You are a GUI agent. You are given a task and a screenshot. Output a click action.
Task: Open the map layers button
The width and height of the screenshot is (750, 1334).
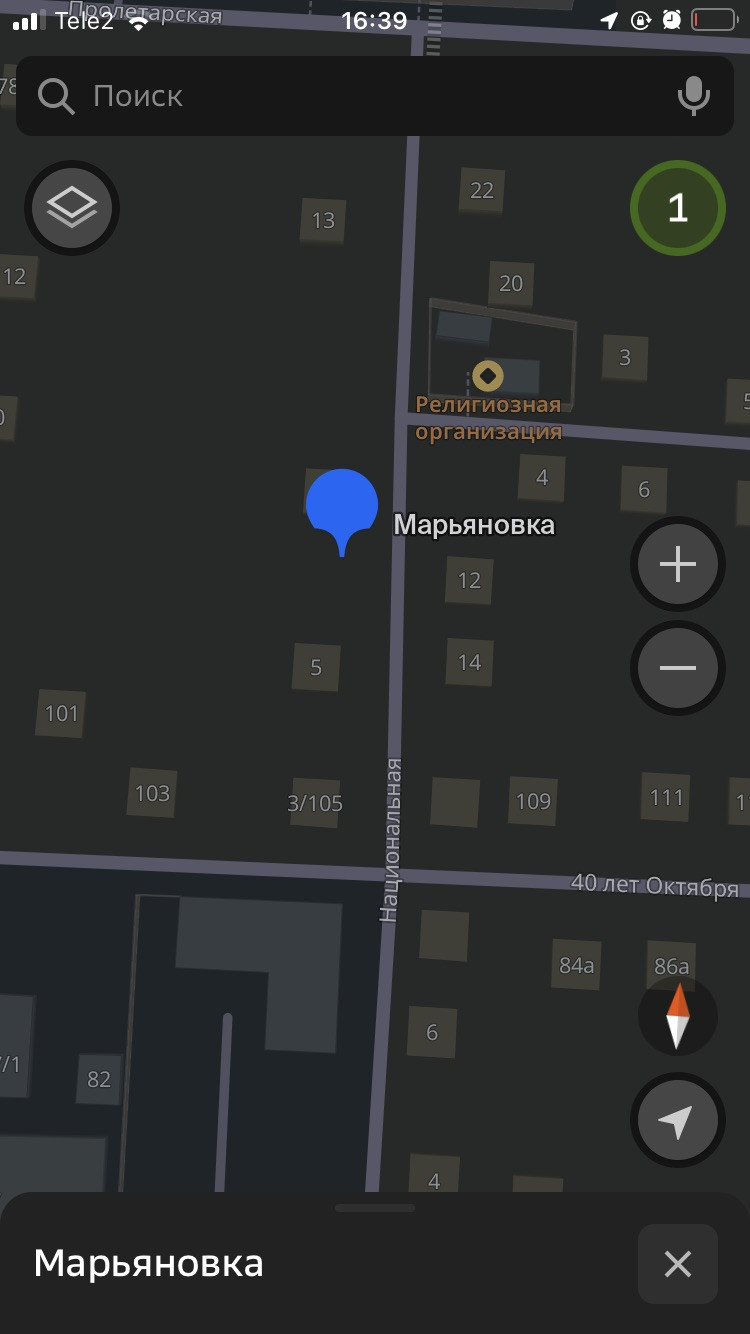click(x=72, y=208)
